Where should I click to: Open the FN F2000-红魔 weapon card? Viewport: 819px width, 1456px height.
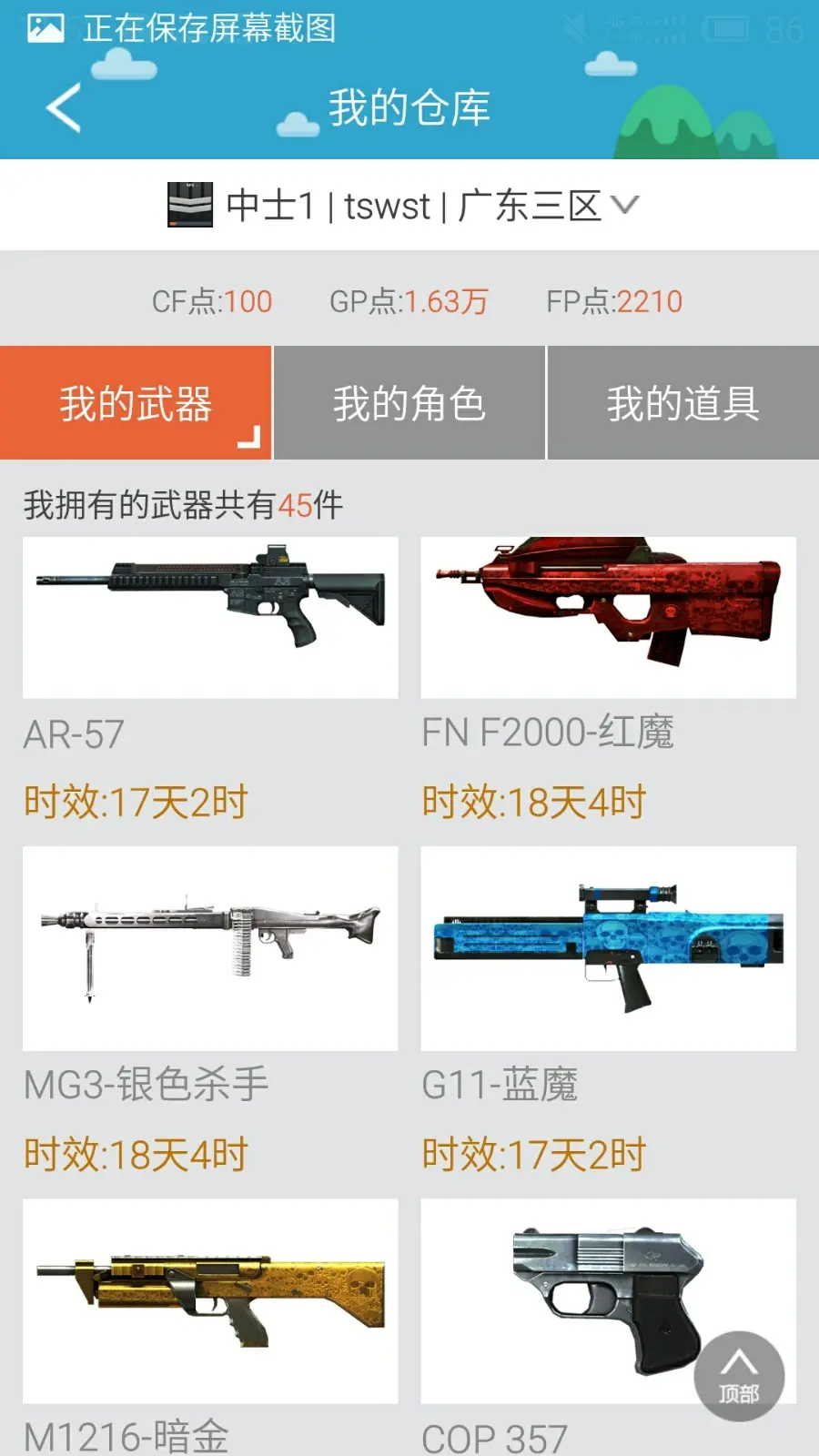pos(608,617)
